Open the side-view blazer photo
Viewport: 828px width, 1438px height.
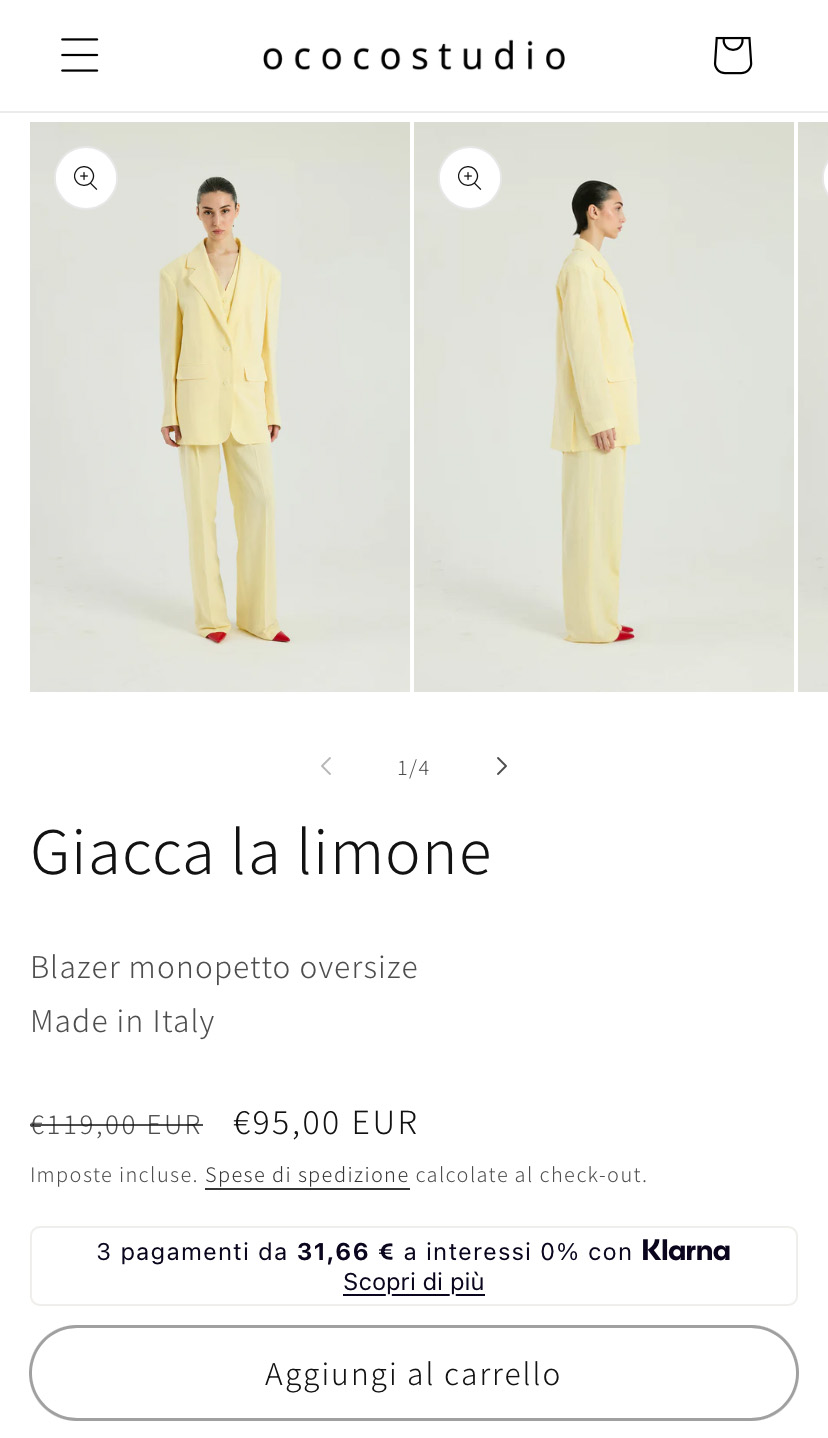pos(604,407)
